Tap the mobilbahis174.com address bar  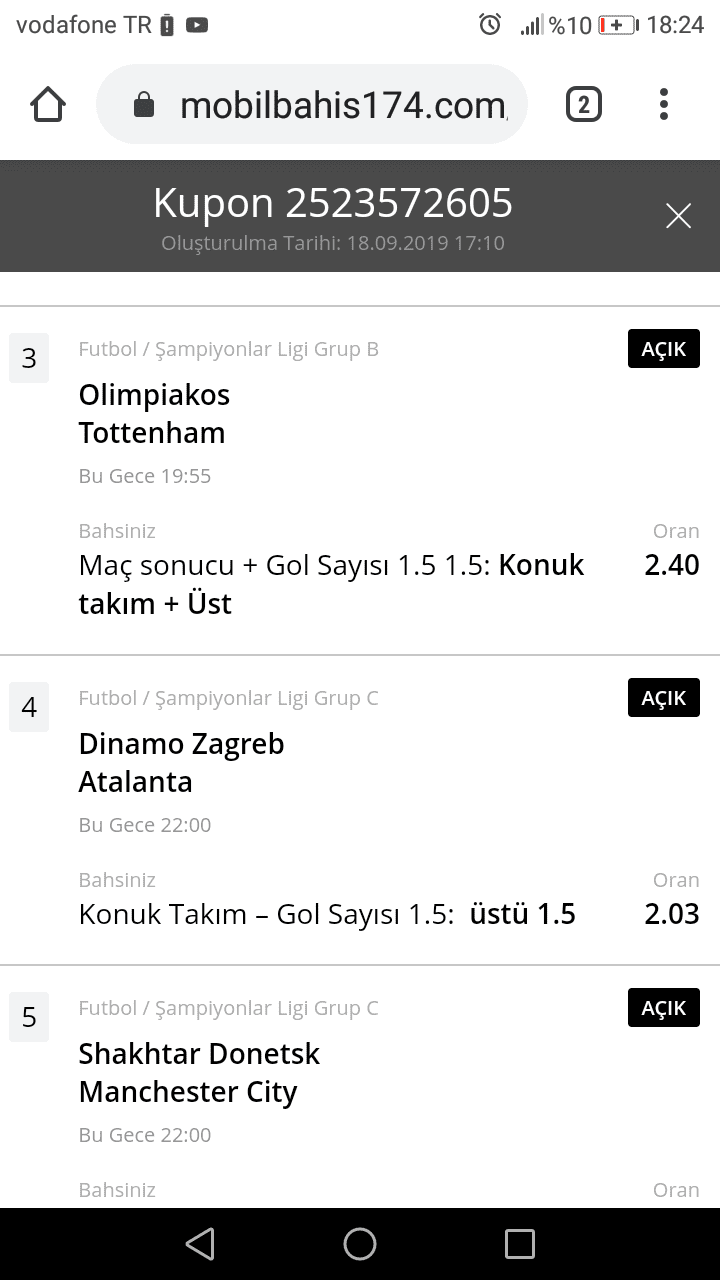(312, 104)
